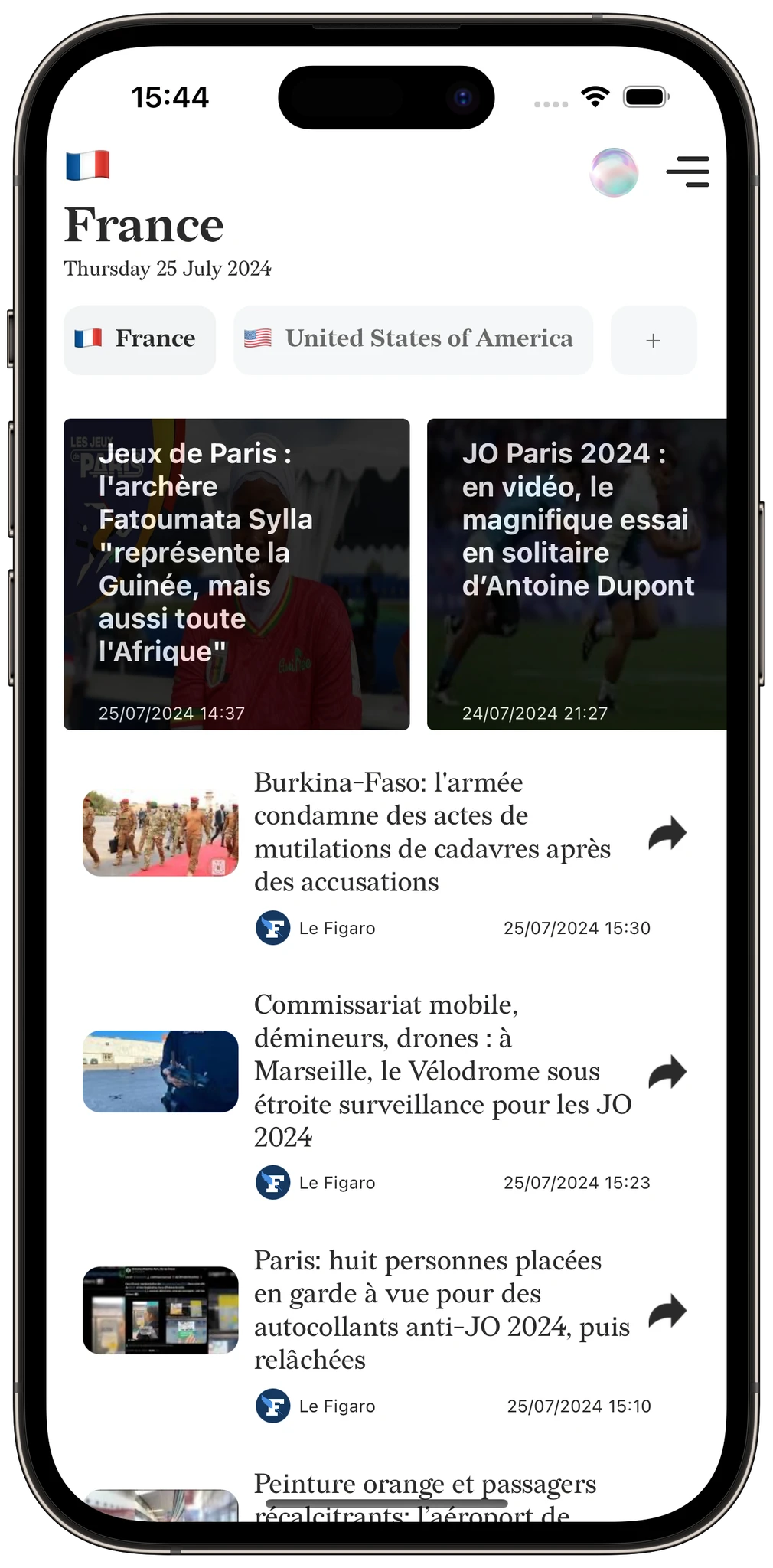Open the Peinture orange airport article
773x1568 pixels.
(425, 1484)
